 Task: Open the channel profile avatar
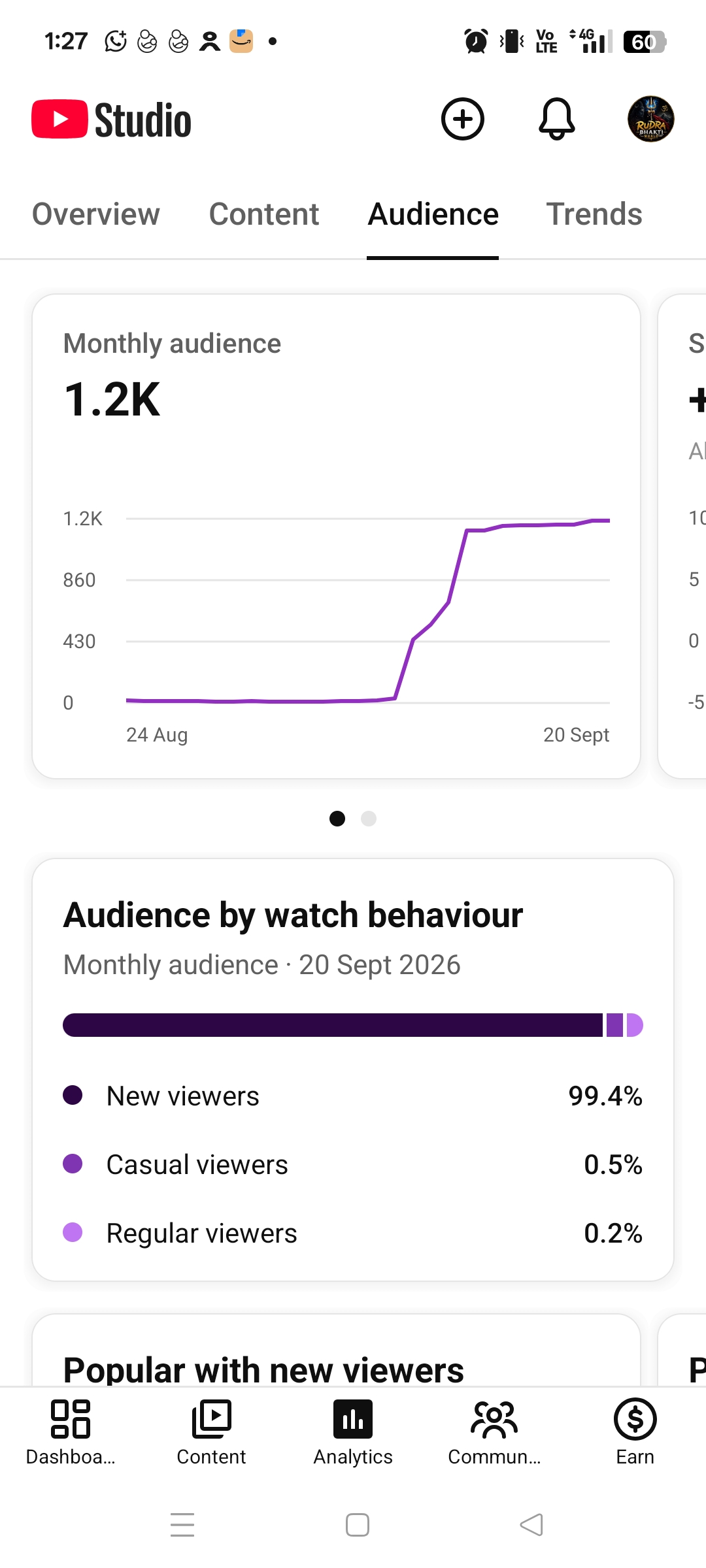[x=651, y=119]
